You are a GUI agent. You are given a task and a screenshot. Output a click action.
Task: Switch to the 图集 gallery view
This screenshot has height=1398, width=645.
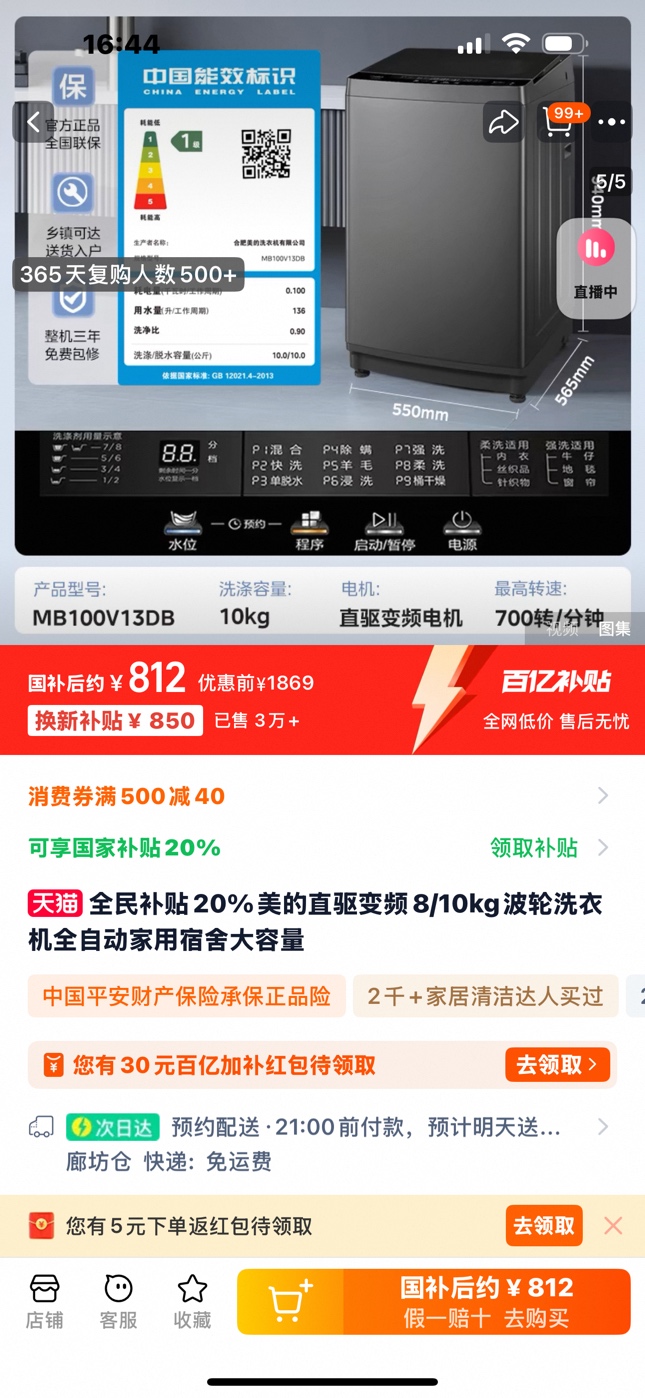(614, 629)
